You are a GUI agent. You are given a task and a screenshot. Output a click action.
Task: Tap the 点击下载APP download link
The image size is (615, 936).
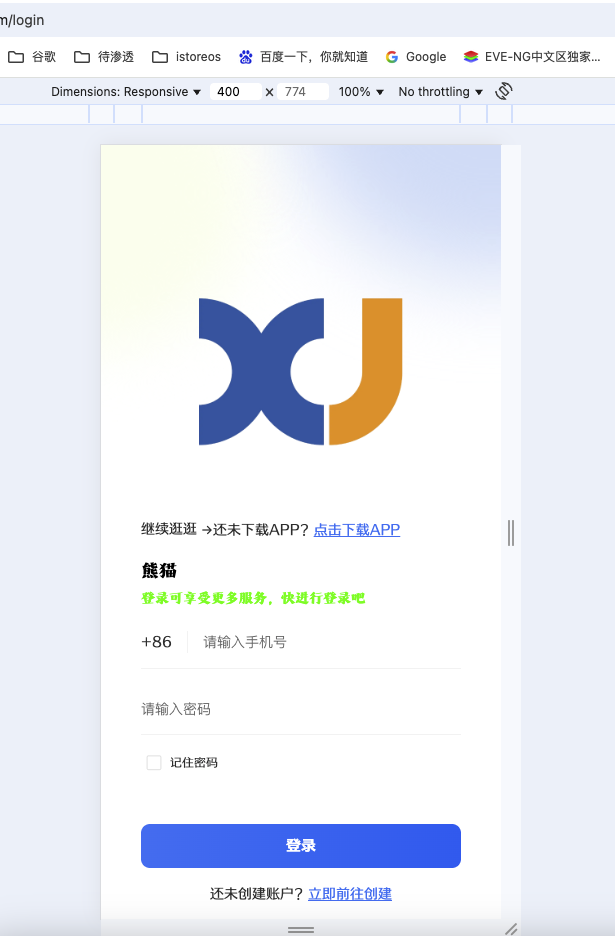[x=356, y=530]
